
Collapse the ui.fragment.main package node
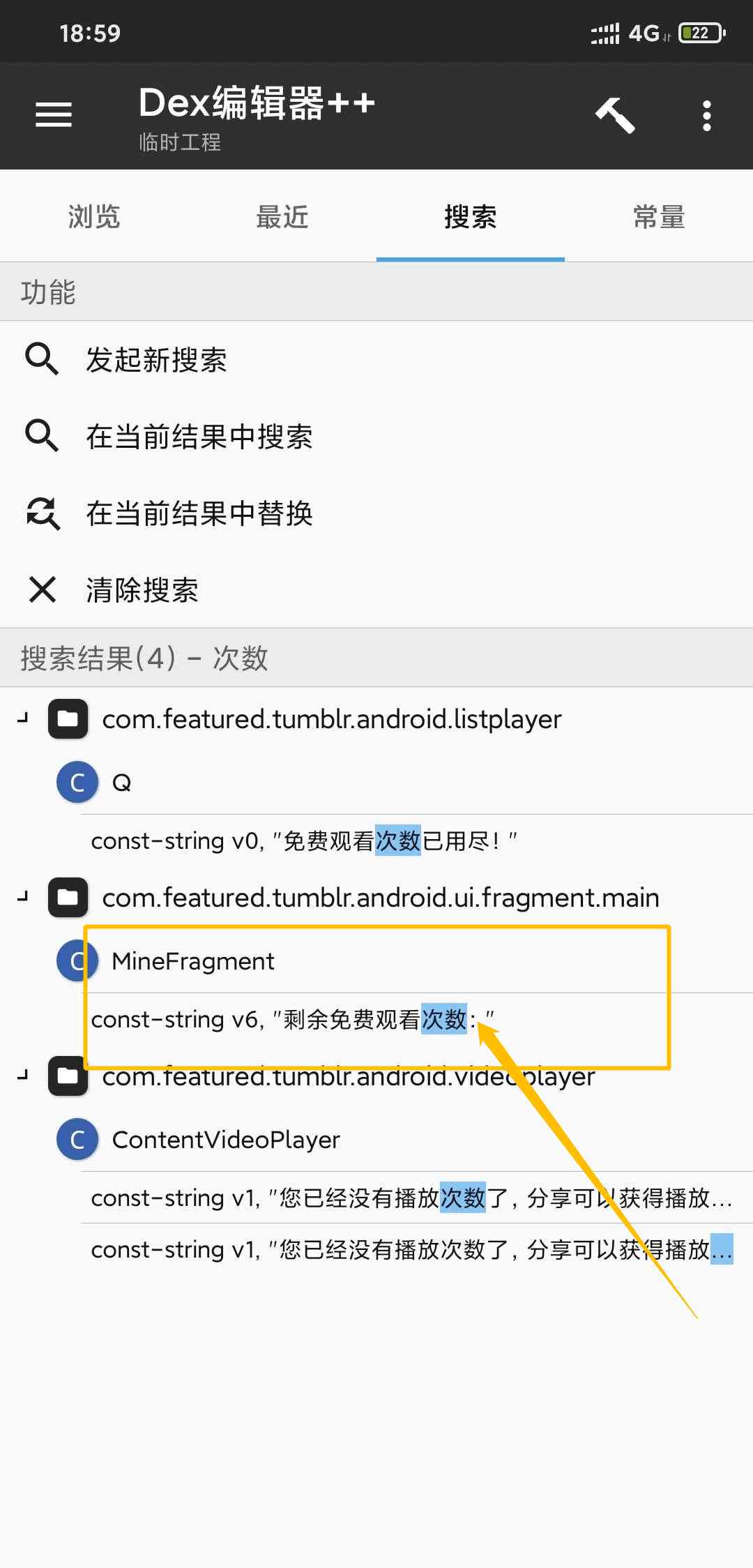(x=23, y=897)
